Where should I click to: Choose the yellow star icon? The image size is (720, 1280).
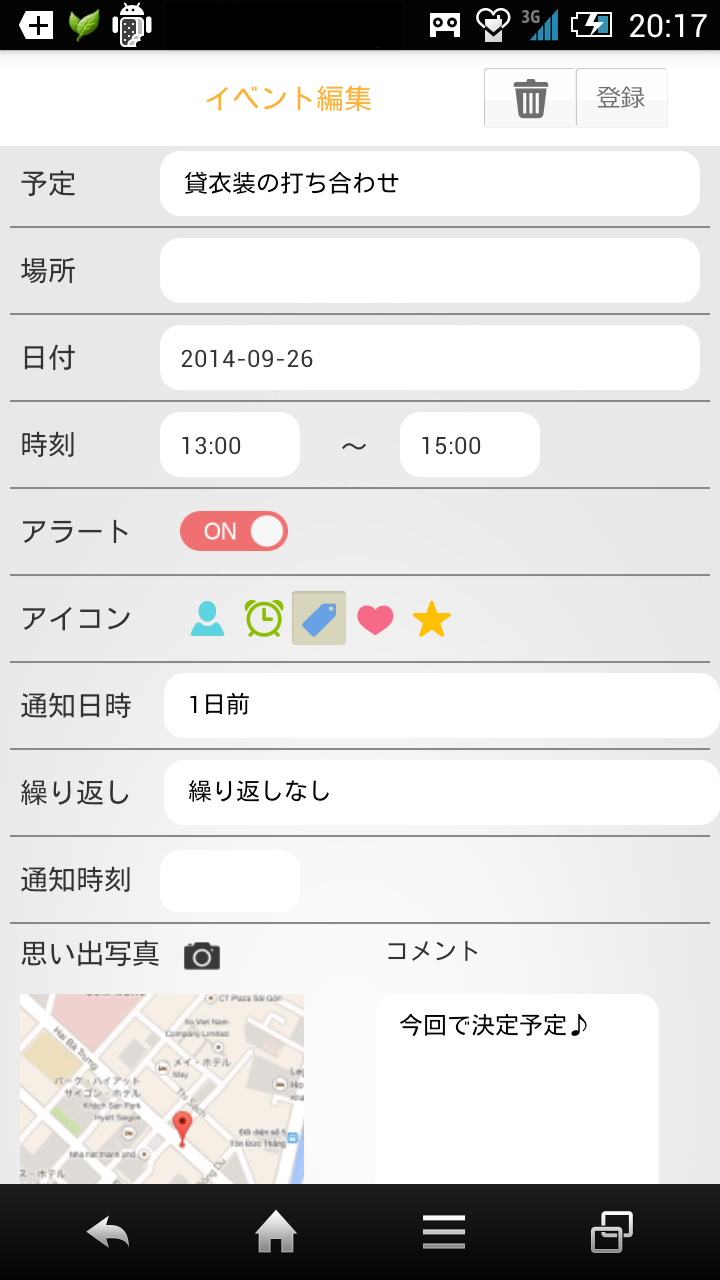pyautogui.click(x=431, y=620)
